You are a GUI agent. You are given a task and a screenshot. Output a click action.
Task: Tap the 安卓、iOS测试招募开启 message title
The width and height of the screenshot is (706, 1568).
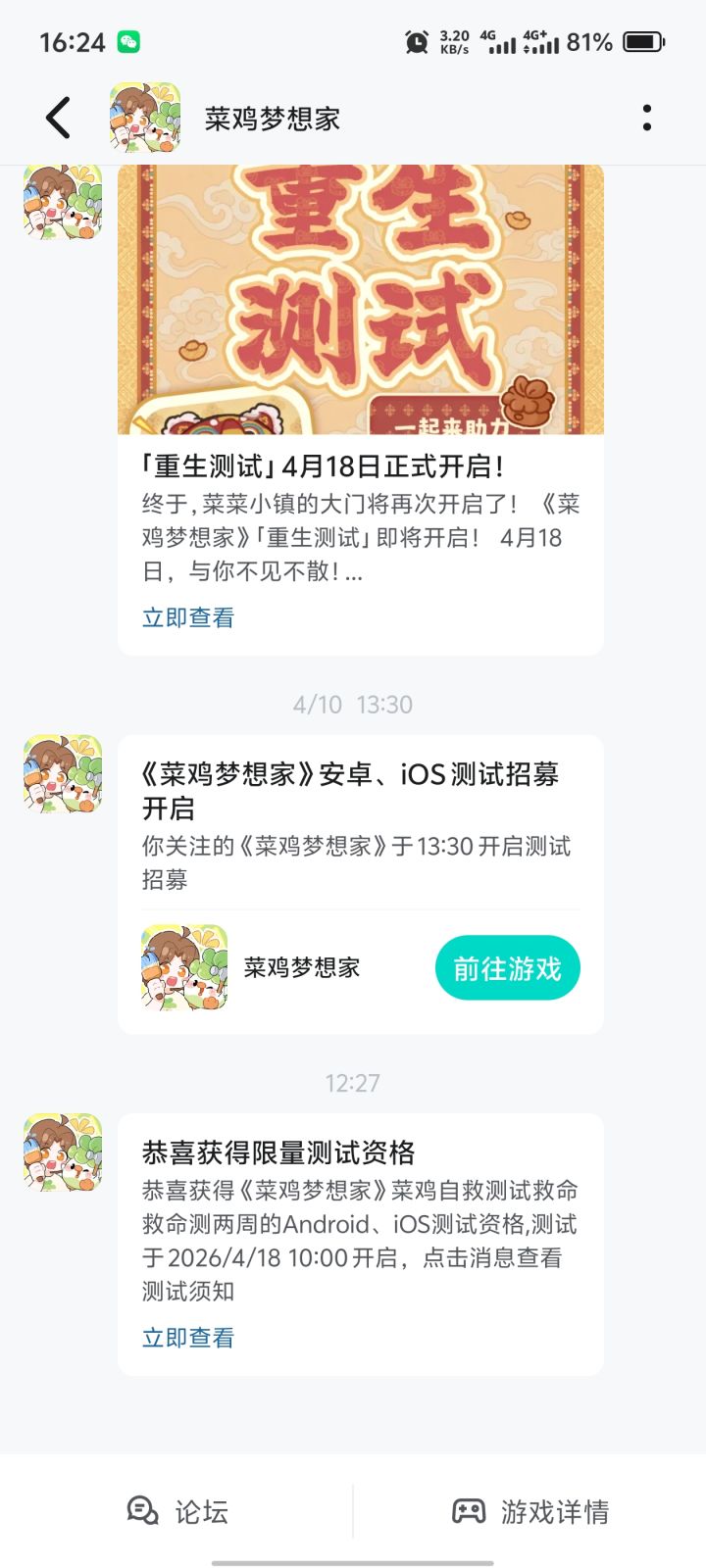(353, 793)
